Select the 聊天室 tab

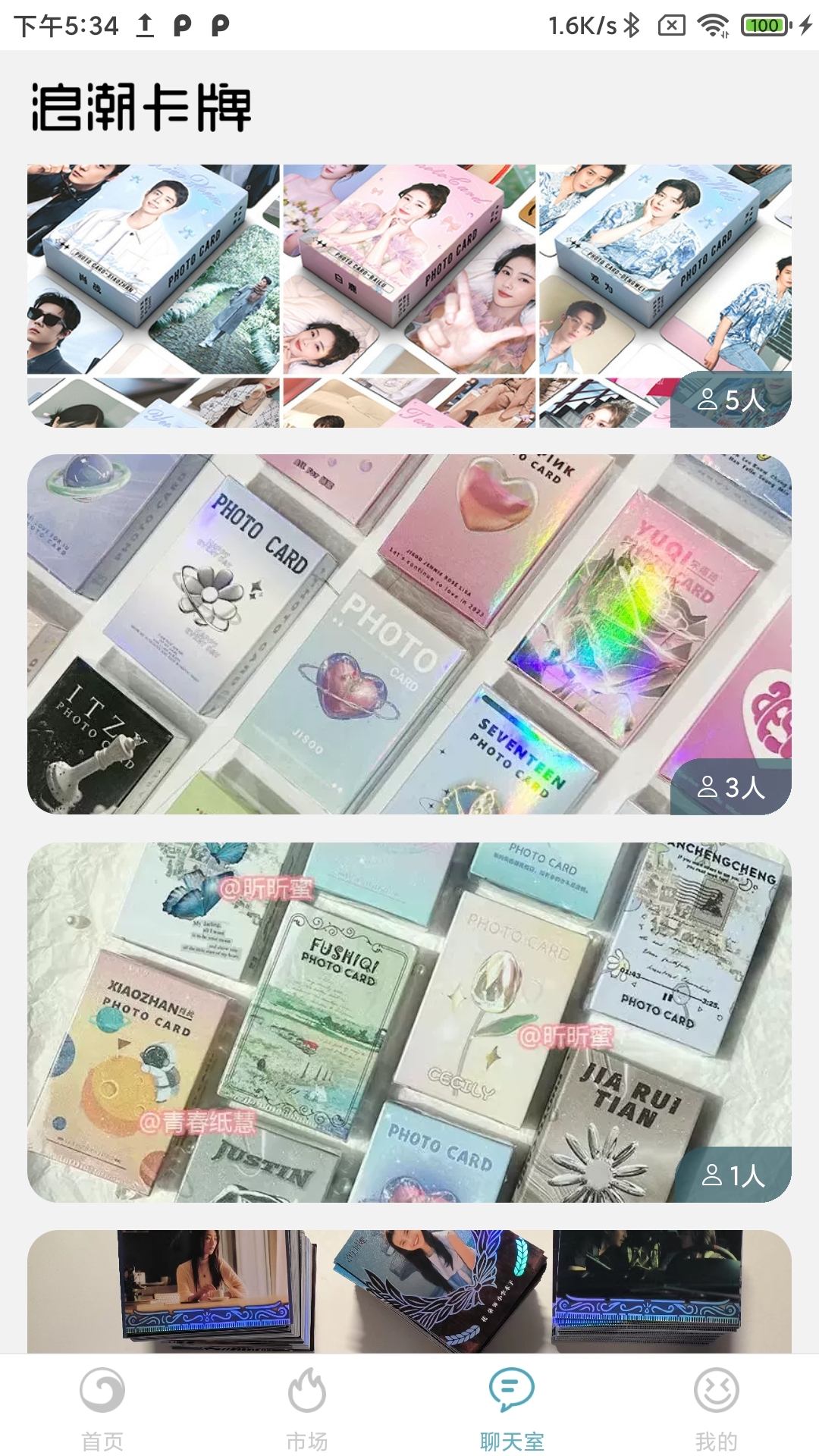[x=512, y=1409]
